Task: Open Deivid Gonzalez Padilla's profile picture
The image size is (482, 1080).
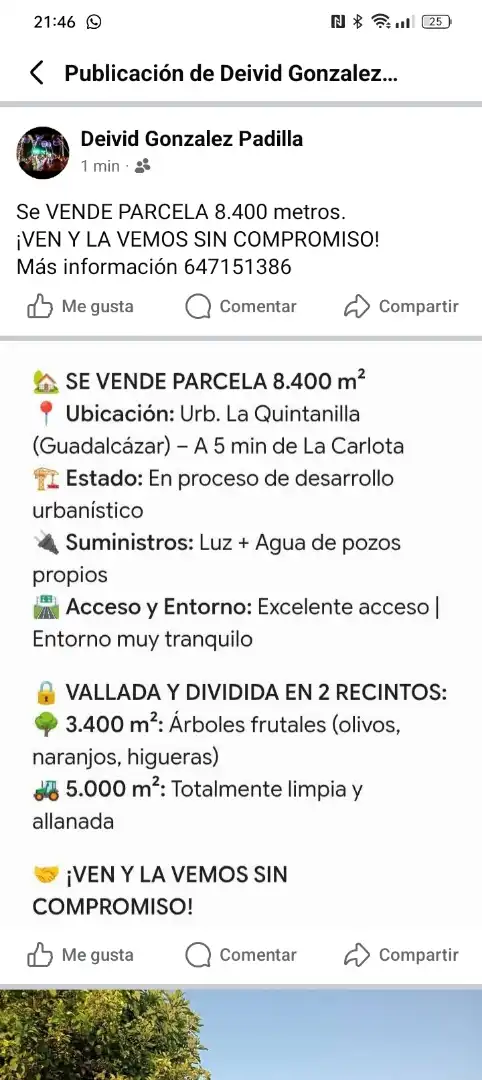Action: 43,152
